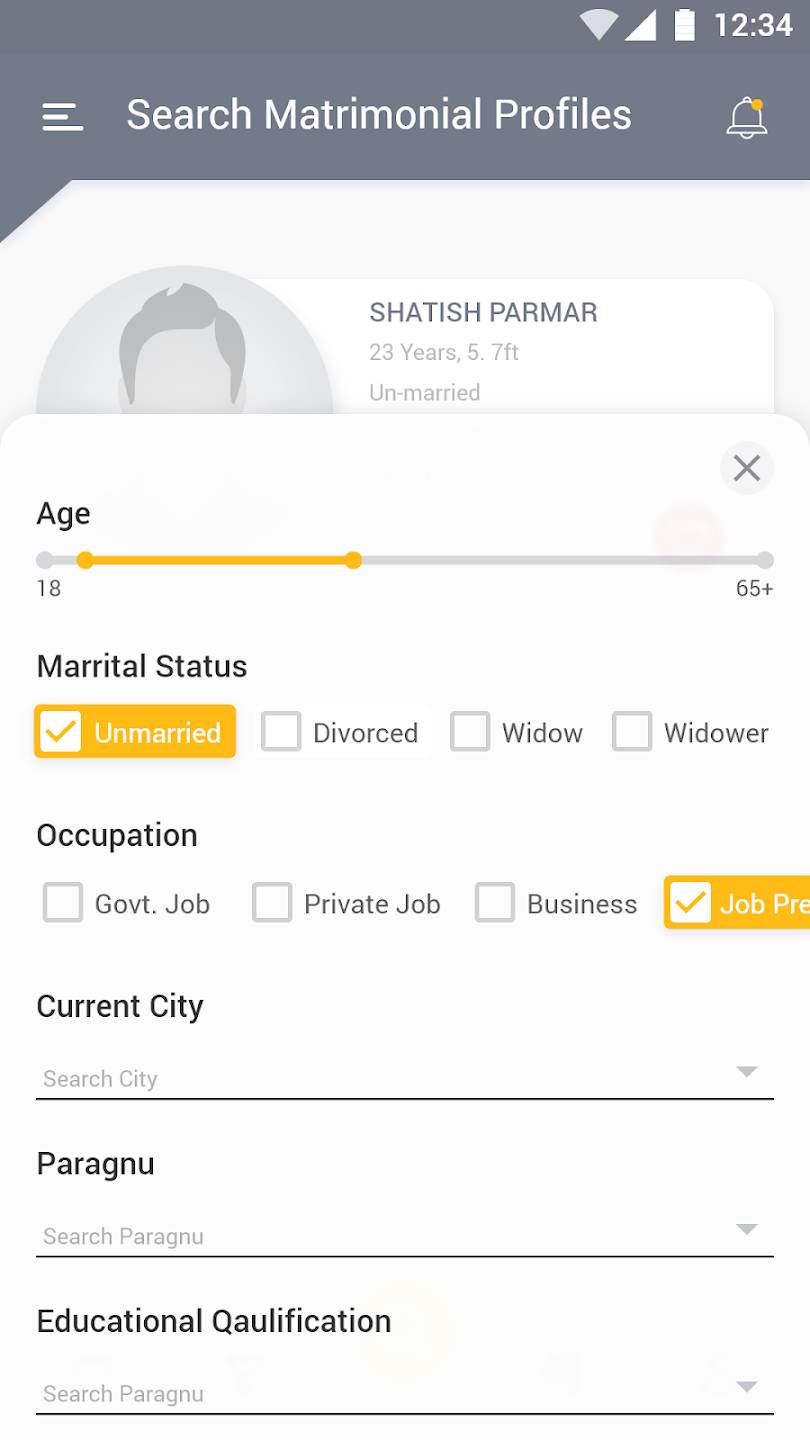This screenshot has width=810, height=1440.
Task: Check the Private Job occupation
Action: (x=346, y=903)
